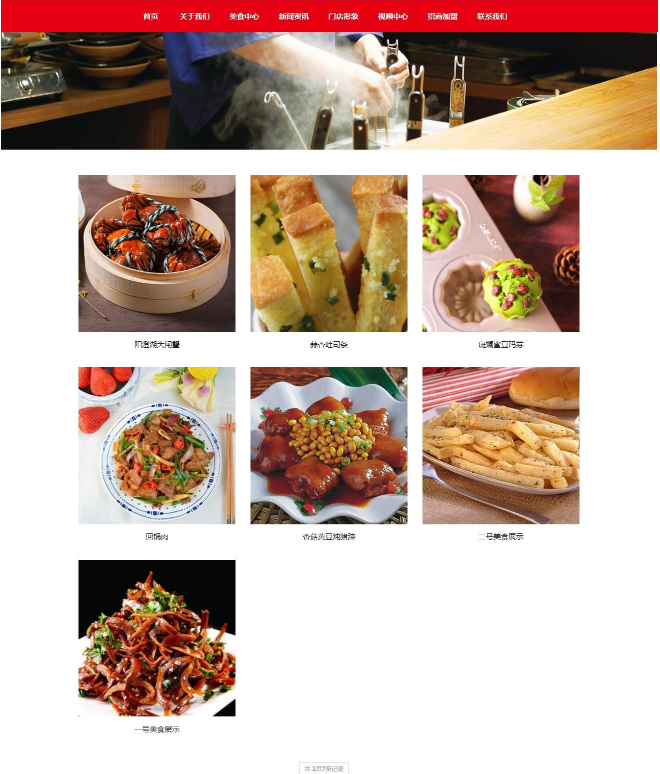Image resolution: width=660 pixels, height=774 pixels.
Task: Open 二号美食展示 with the fries photo
Action: 501,445
